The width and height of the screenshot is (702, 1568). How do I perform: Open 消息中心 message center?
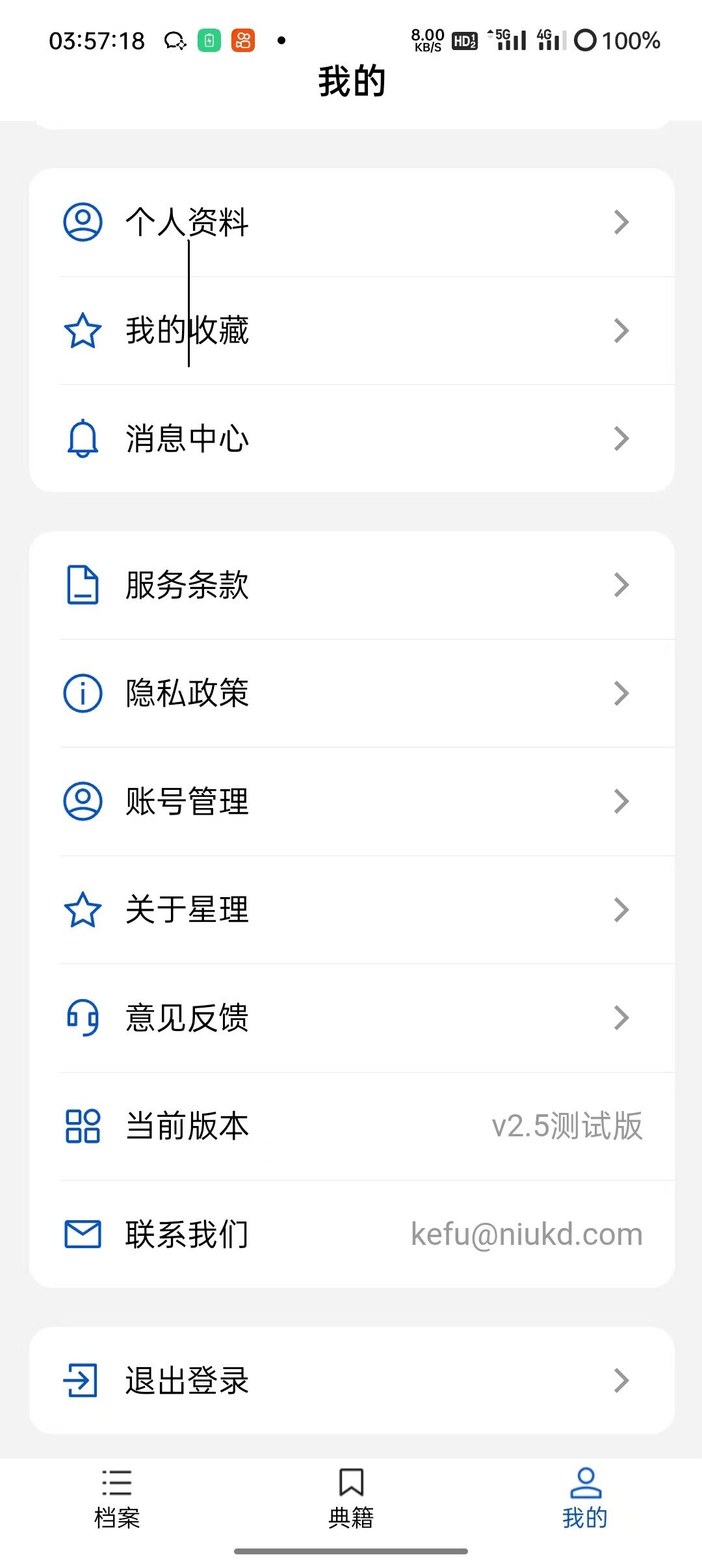352,438
